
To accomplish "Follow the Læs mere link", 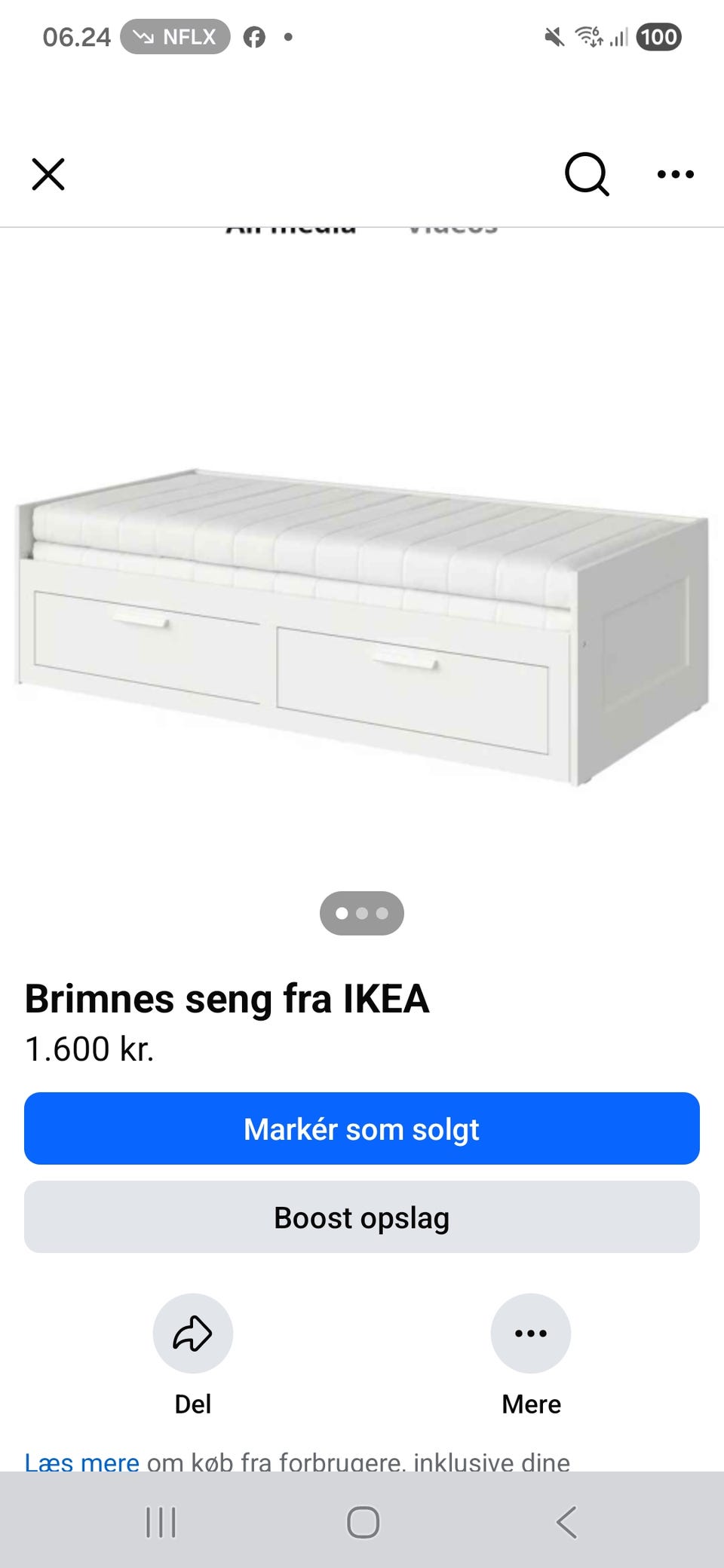I will click(x=81, y=1462).
